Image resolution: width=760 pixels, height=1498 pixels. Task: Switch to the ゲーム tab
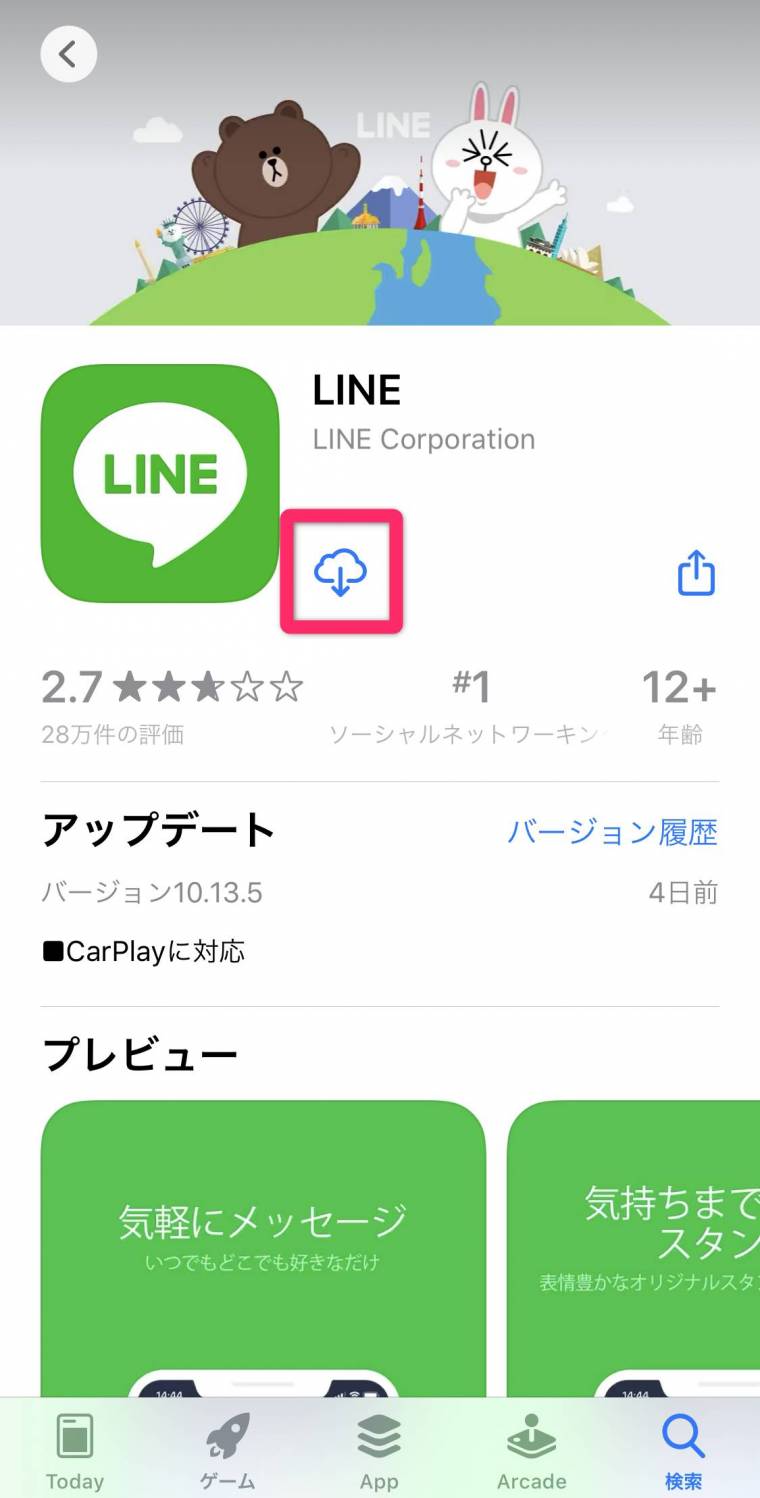(228, 1452)
